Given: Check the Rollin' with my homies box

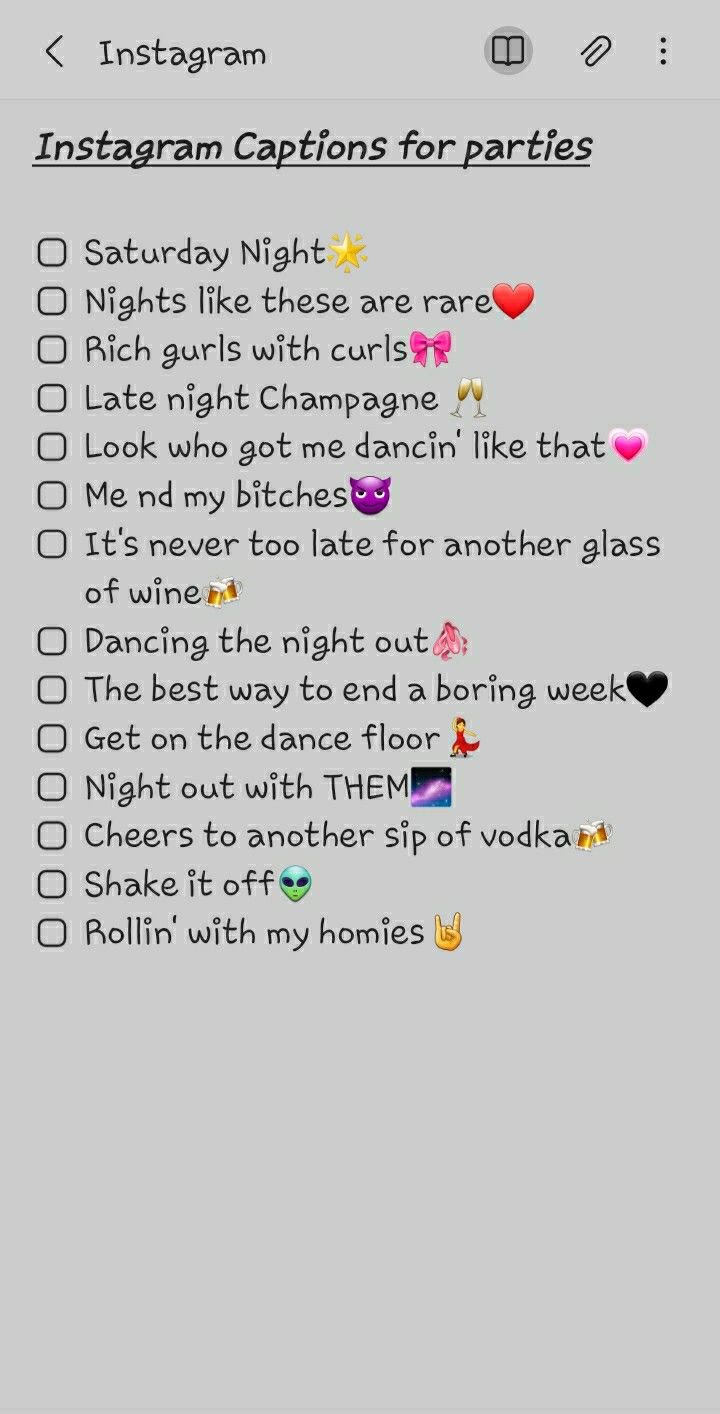Looking at the screenshot, I should point(52,934).
